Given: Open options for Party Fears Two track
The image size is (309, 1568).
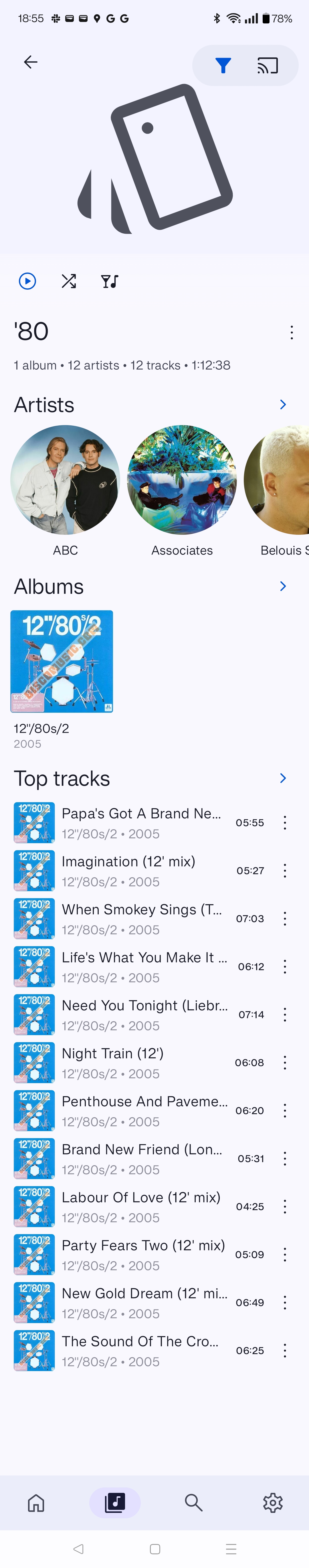Looking at the screenshot, I should pyautogui.click(x=285, y=1255).
